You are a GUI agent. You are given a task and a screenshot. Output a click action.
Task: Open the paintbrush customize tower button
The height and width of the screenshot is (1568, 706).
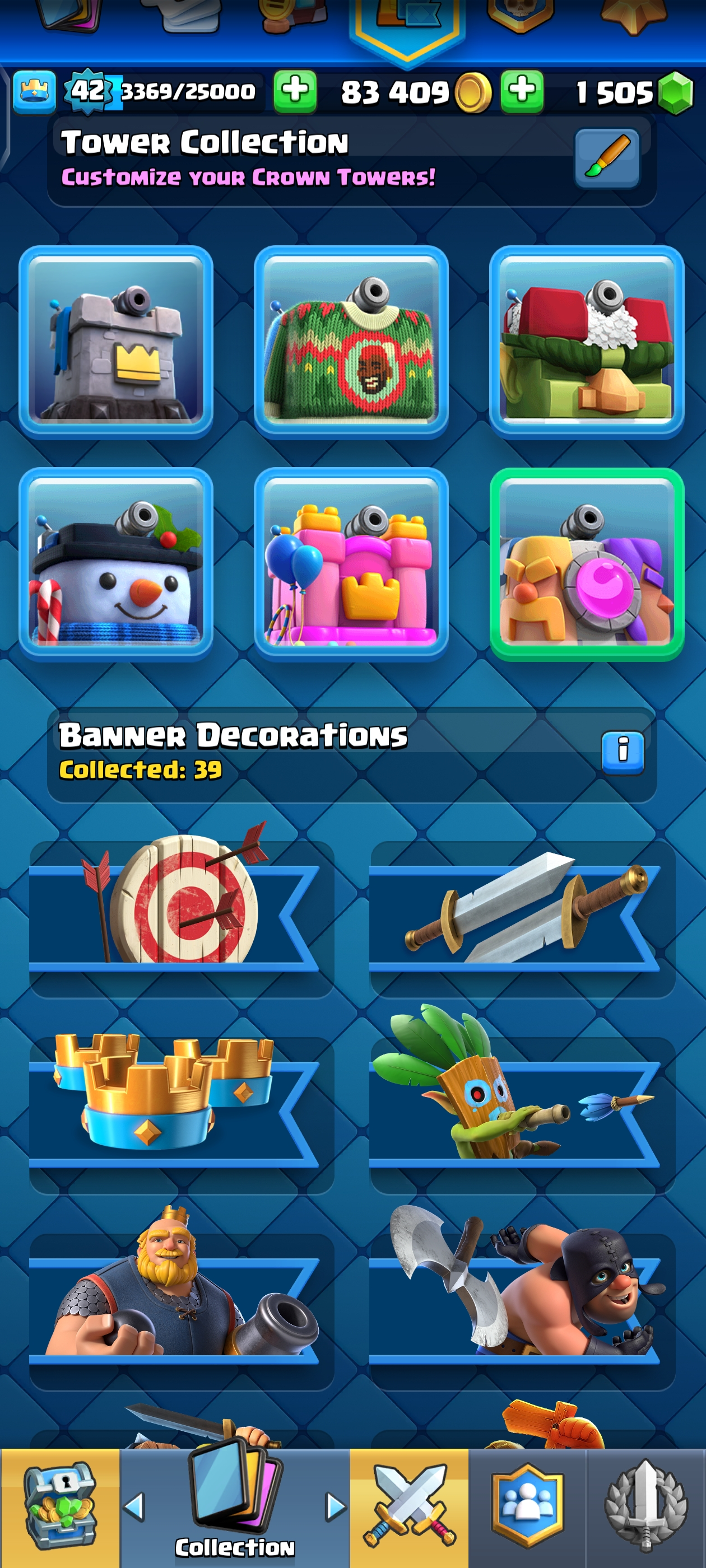point(607,158)
